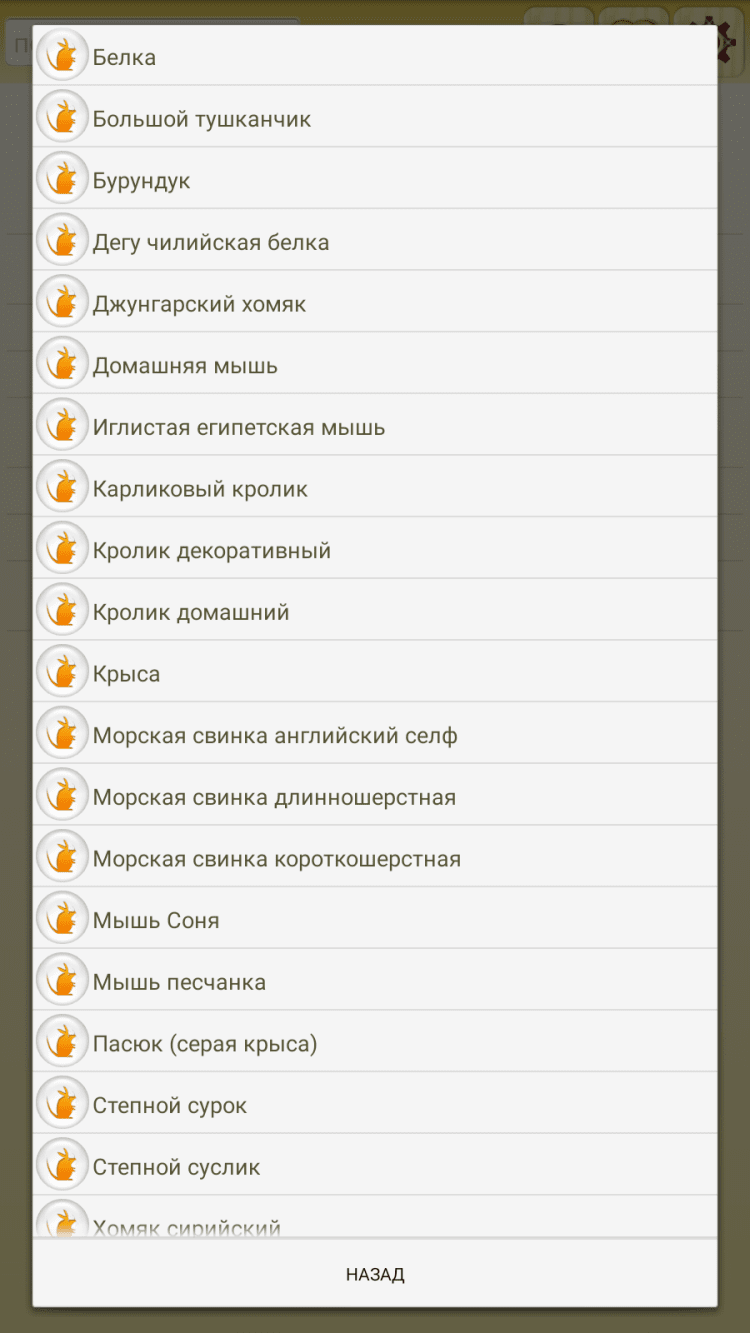Choose Кролик декоративный
Screen dimensions: 750x1333
coord(375,551)
